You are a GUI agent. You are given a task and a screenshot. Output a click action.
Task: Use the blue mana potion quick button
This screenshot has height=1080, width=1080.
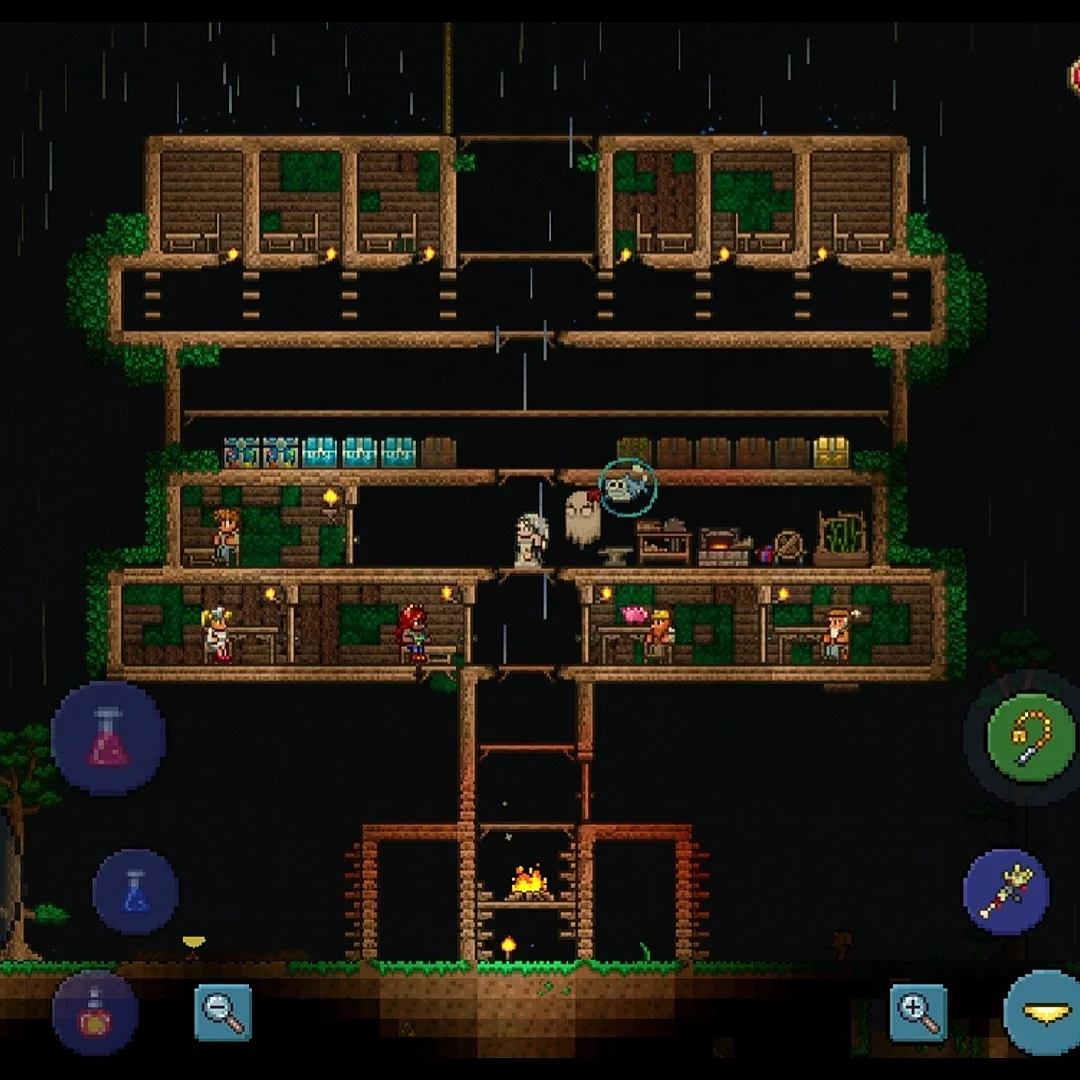point(135,891)
